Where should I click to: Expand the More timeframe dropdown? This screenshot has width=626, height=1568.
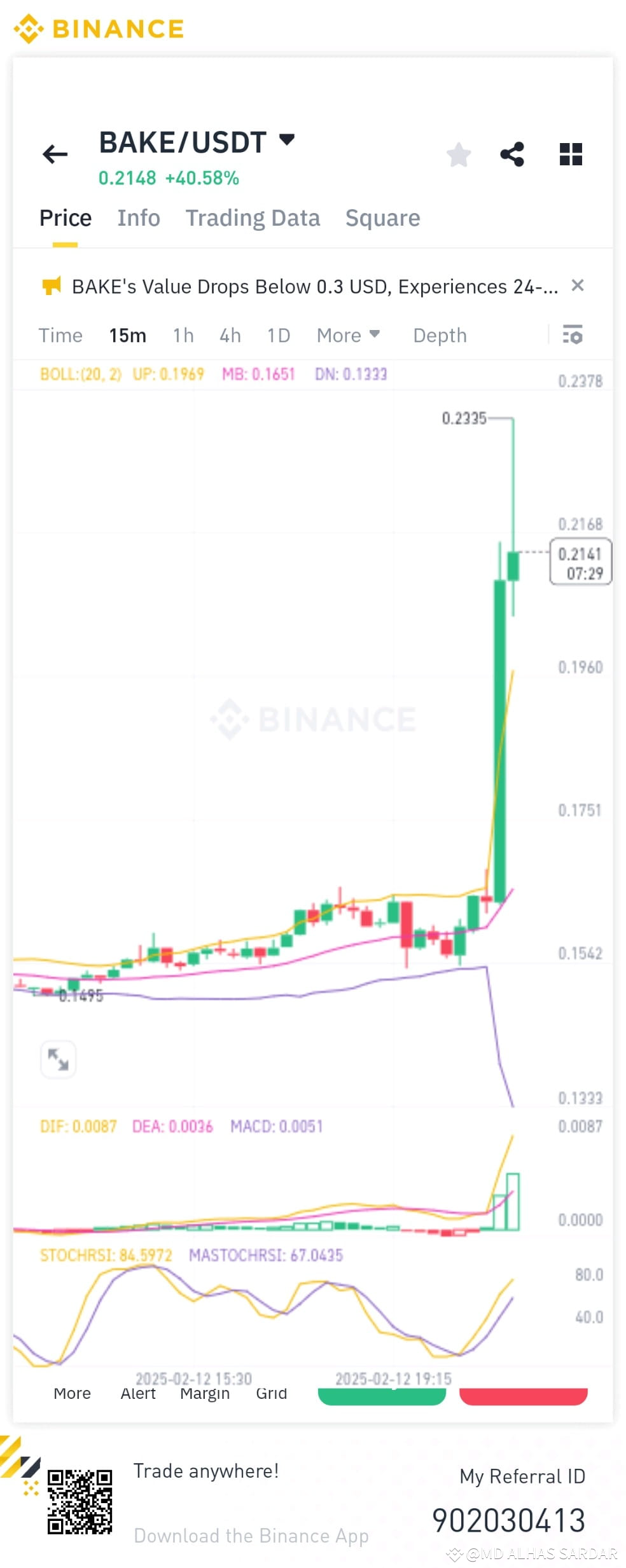point(348,335)
